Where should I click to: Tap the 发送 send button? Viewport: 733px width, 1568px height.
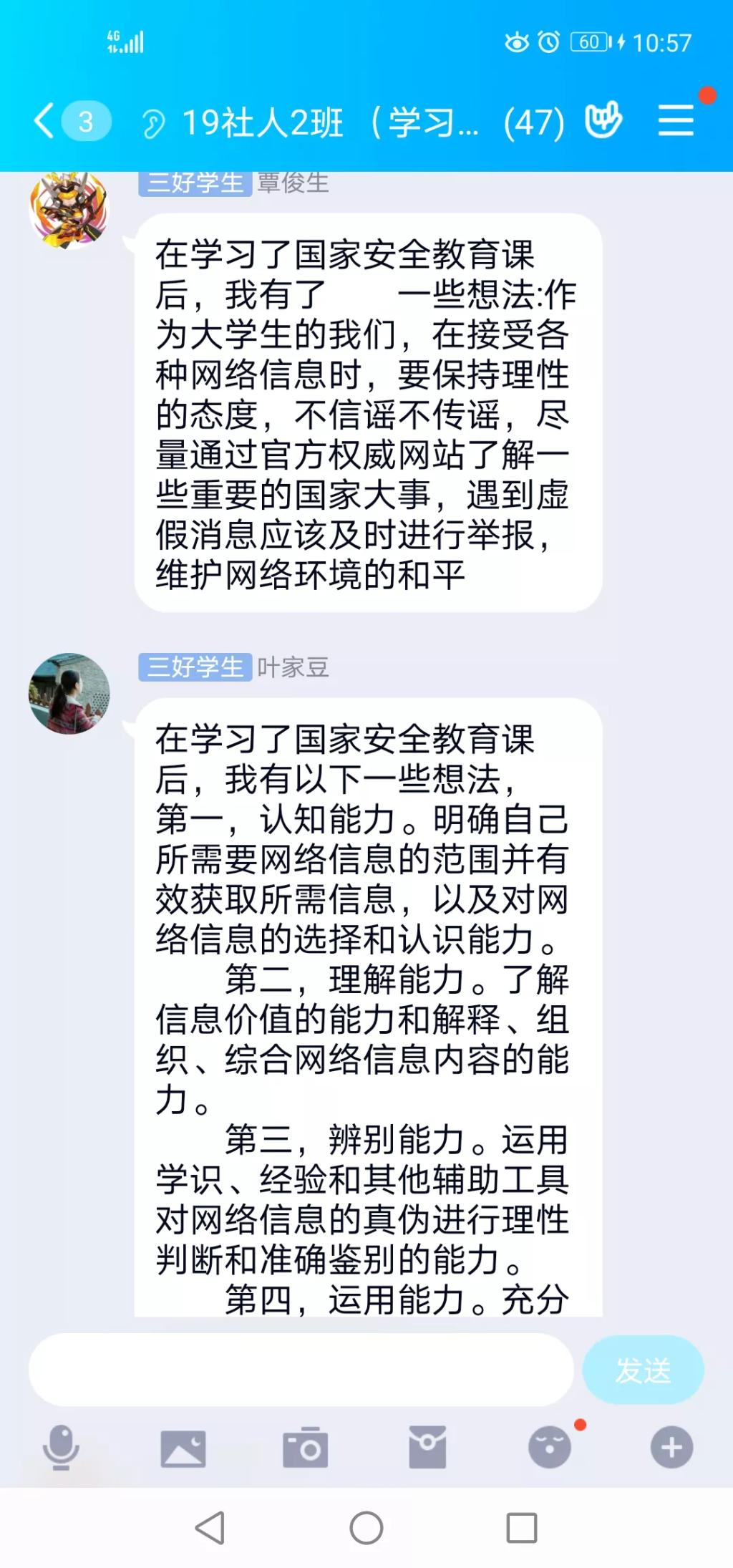pos(643,1370)
